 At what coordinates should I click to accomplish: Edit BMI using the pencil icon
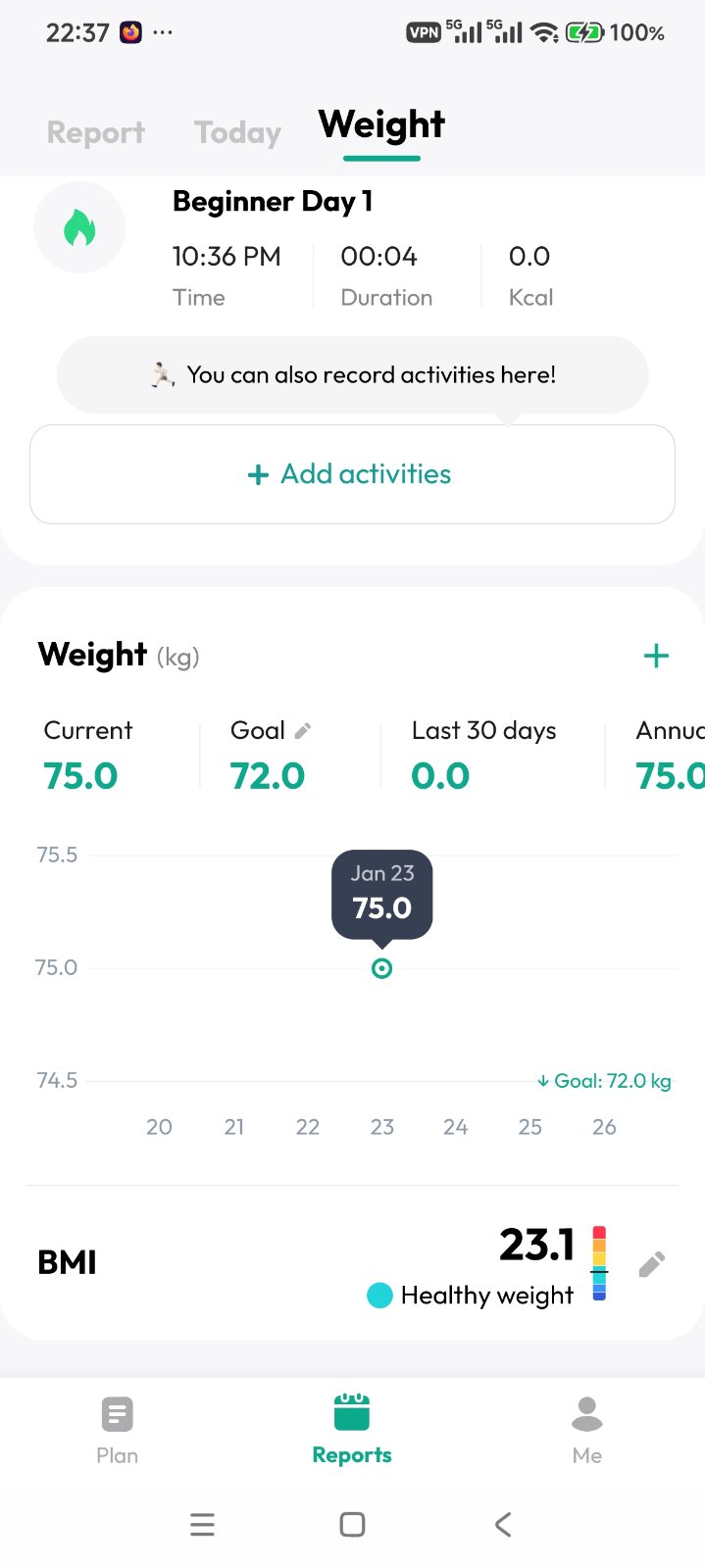point(652,1264)
